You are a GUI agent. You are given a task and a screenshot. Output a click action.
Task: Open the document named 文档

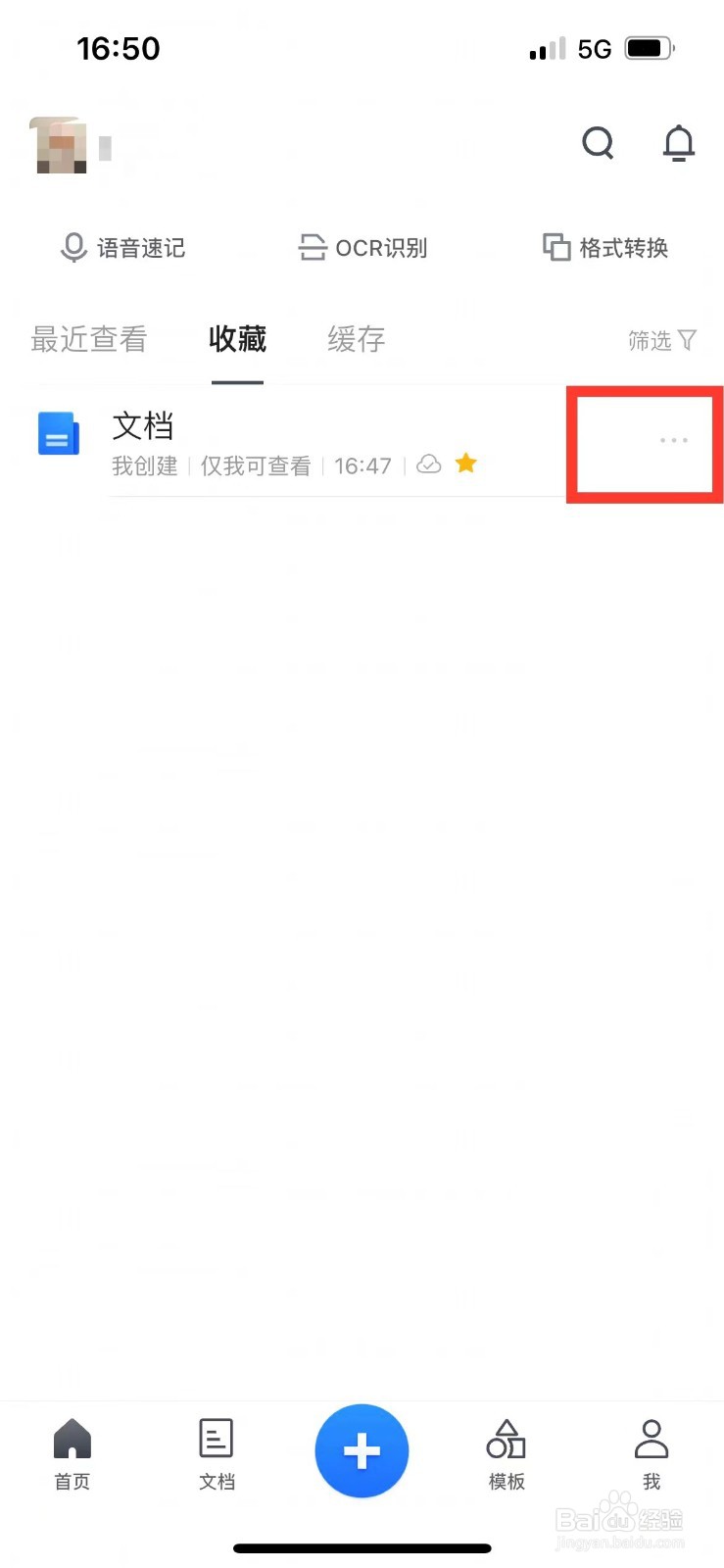click(x=143, y=426)
